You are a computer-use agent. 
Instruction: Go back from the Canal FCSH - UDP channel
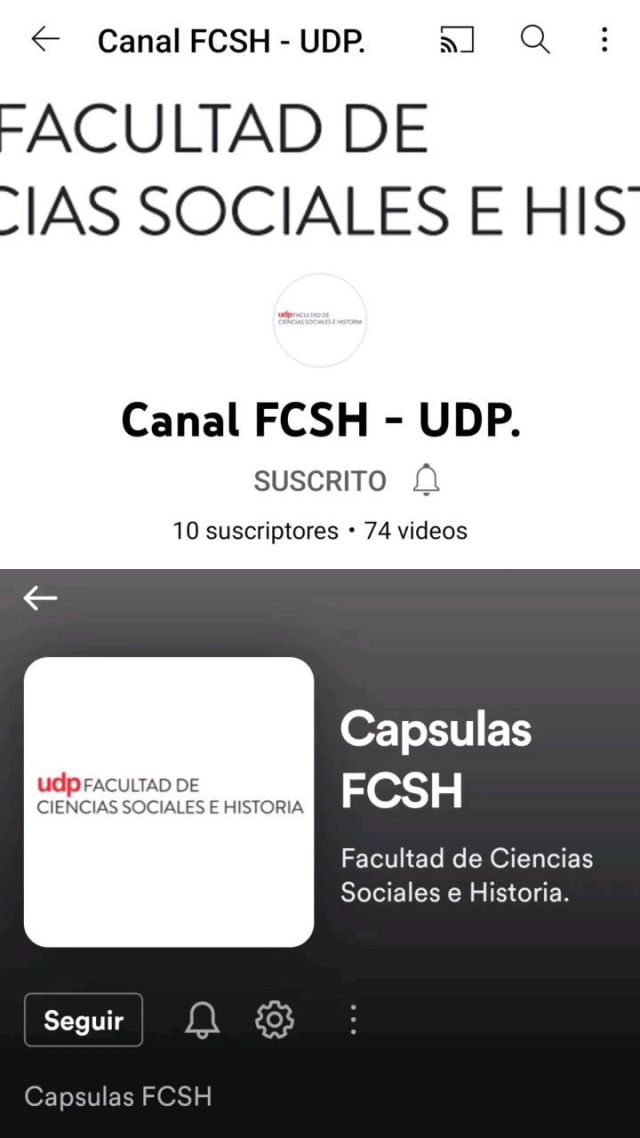[45, 40]
